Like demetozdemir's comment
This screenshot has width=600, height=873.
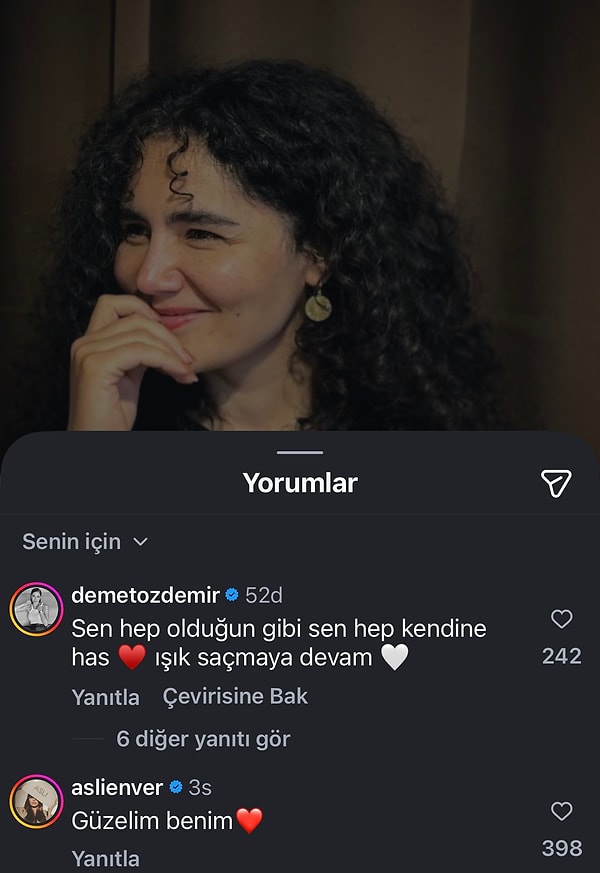[562, 620]
